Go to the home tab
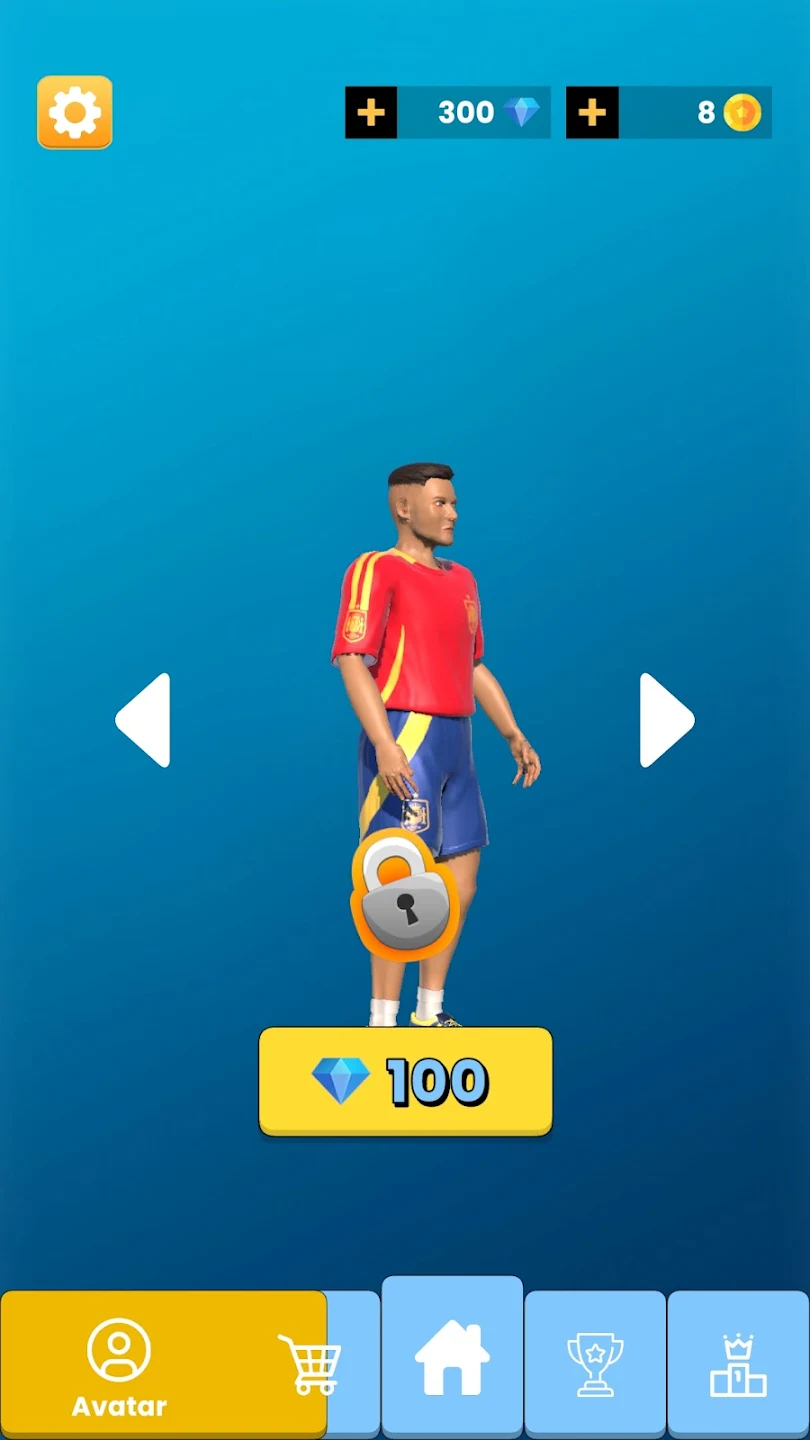This screenshot has height=1440, width=810. pos(452,1357)
